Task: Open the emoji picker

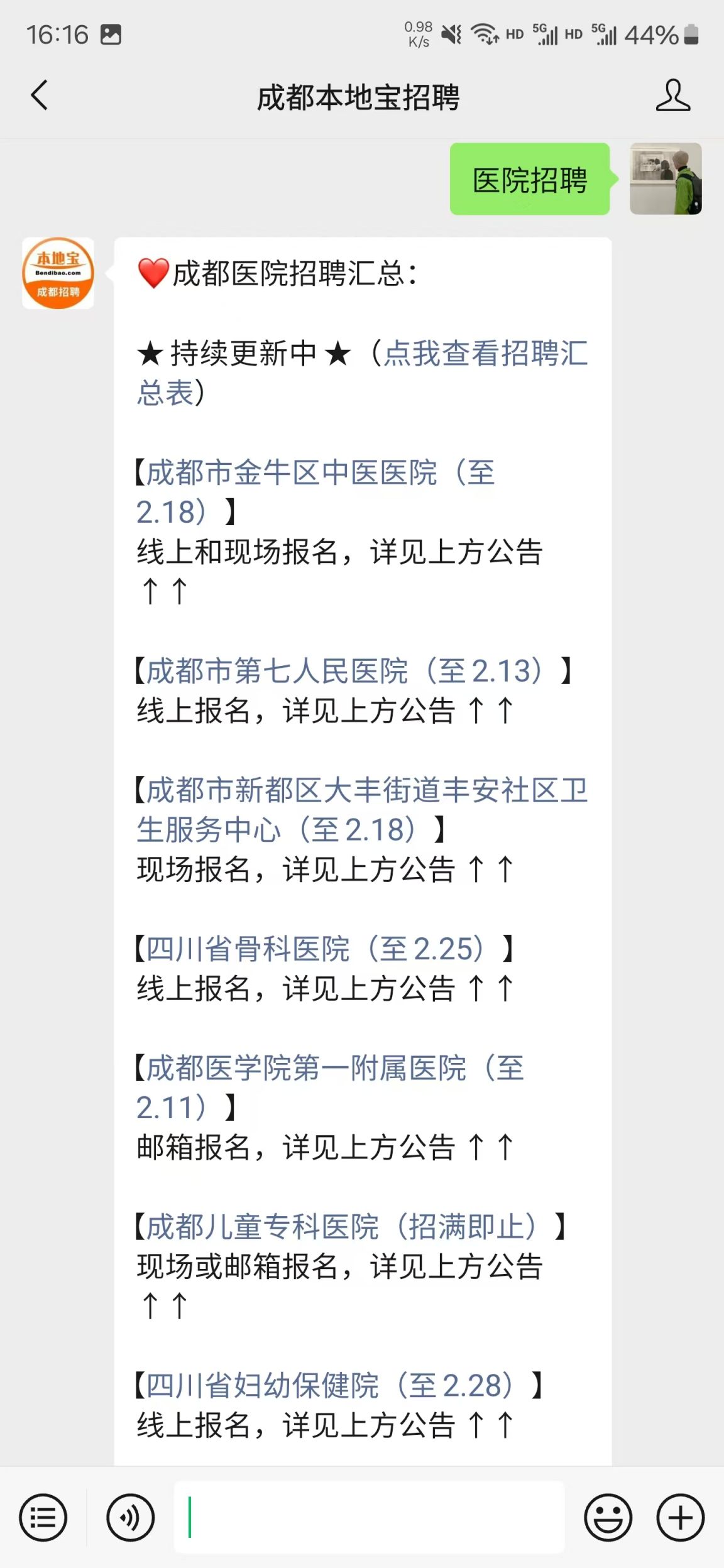Action: (x=608, y=1517)
